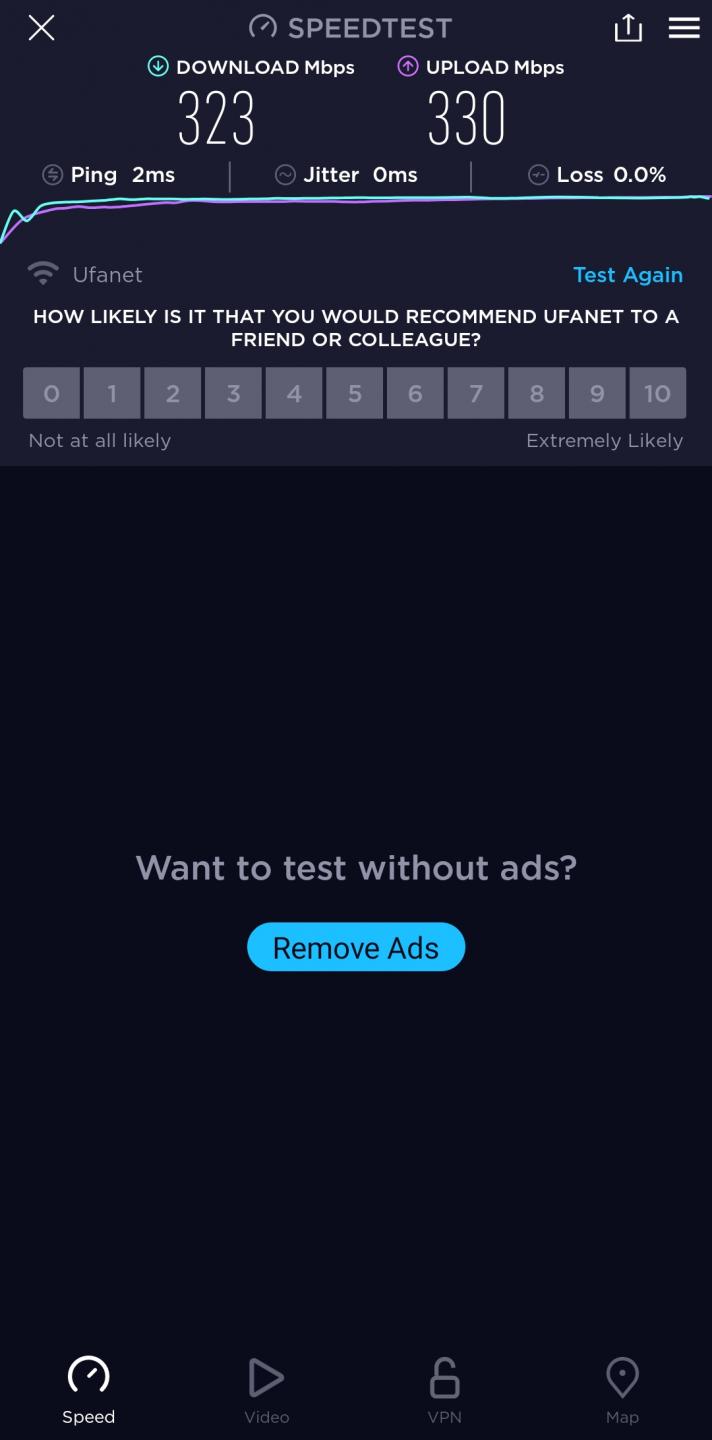
Task: Rate Ufanet with score 5
Action: click(x=355, y=393)
